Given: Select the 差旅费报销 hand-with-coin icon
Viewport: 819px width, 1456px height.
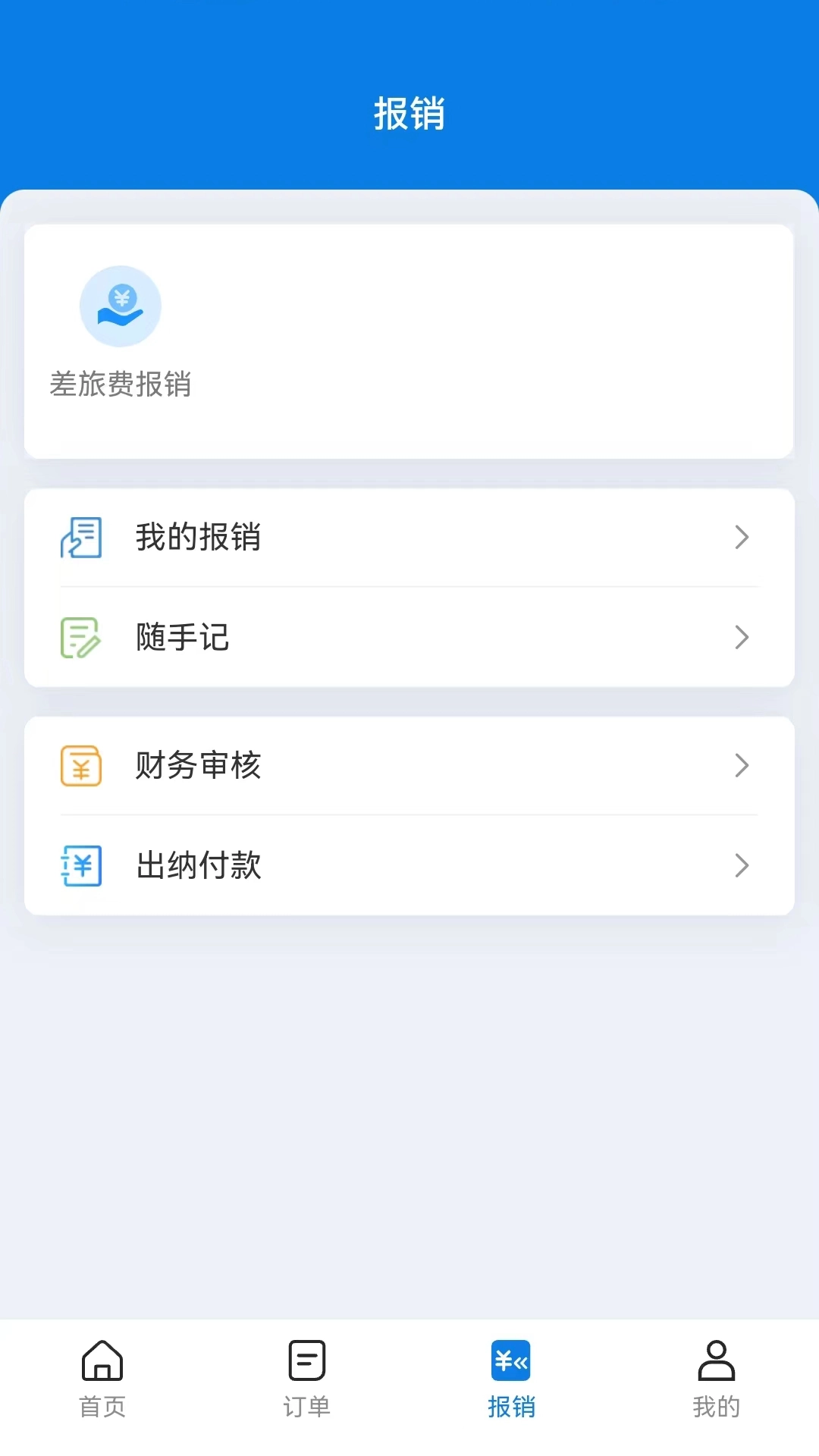Looking at the screenshot, I should 121,305.
